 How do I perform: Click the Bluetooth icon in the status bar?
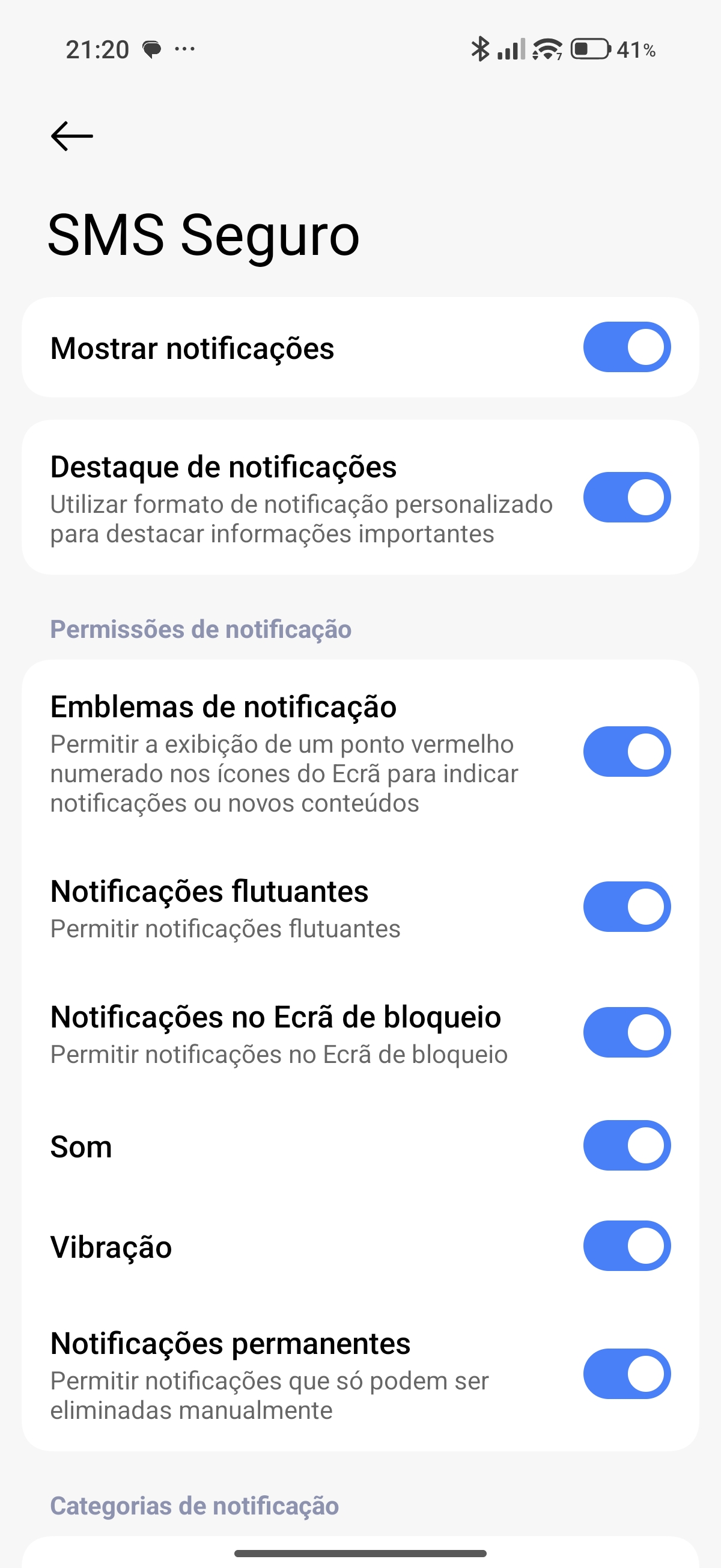pyautogui.click(x=480, y=49)
